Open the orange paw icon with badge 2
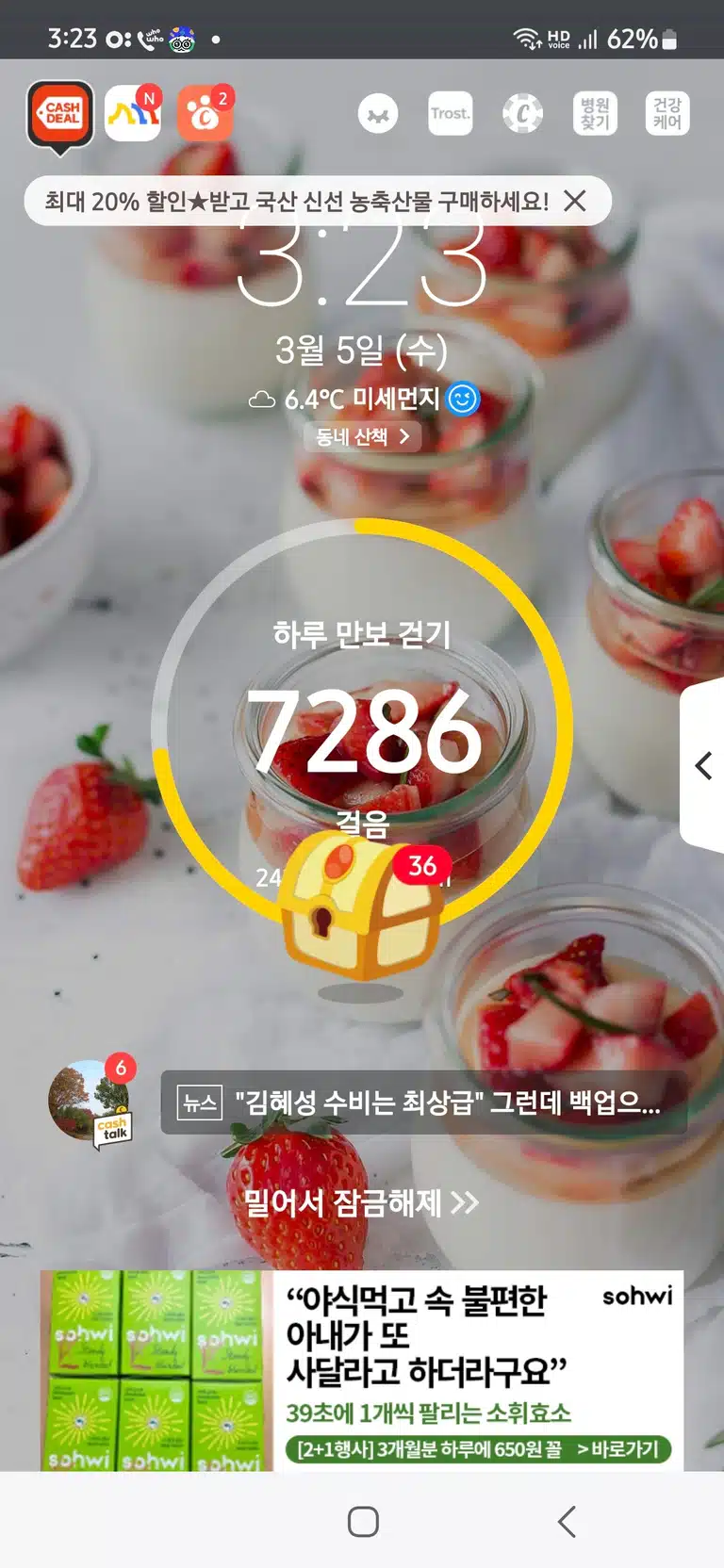724x1568 pixels. [x=205, y=113]
